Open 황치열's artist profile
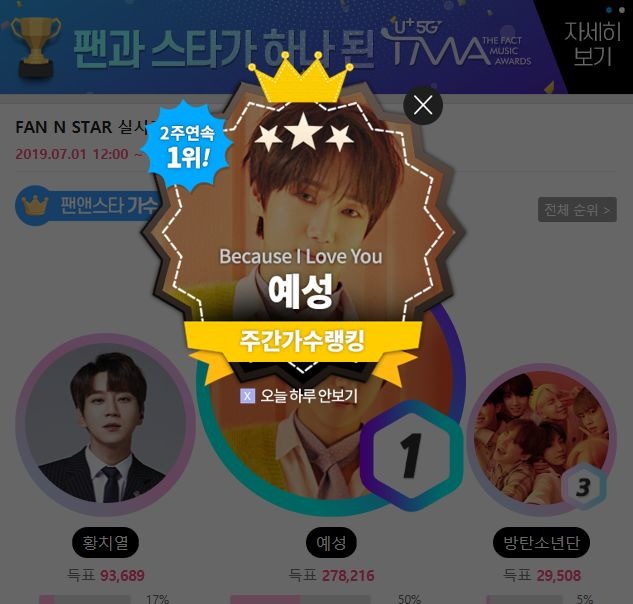The height and width of the screenshot is (604, 633). coord(106,424)
